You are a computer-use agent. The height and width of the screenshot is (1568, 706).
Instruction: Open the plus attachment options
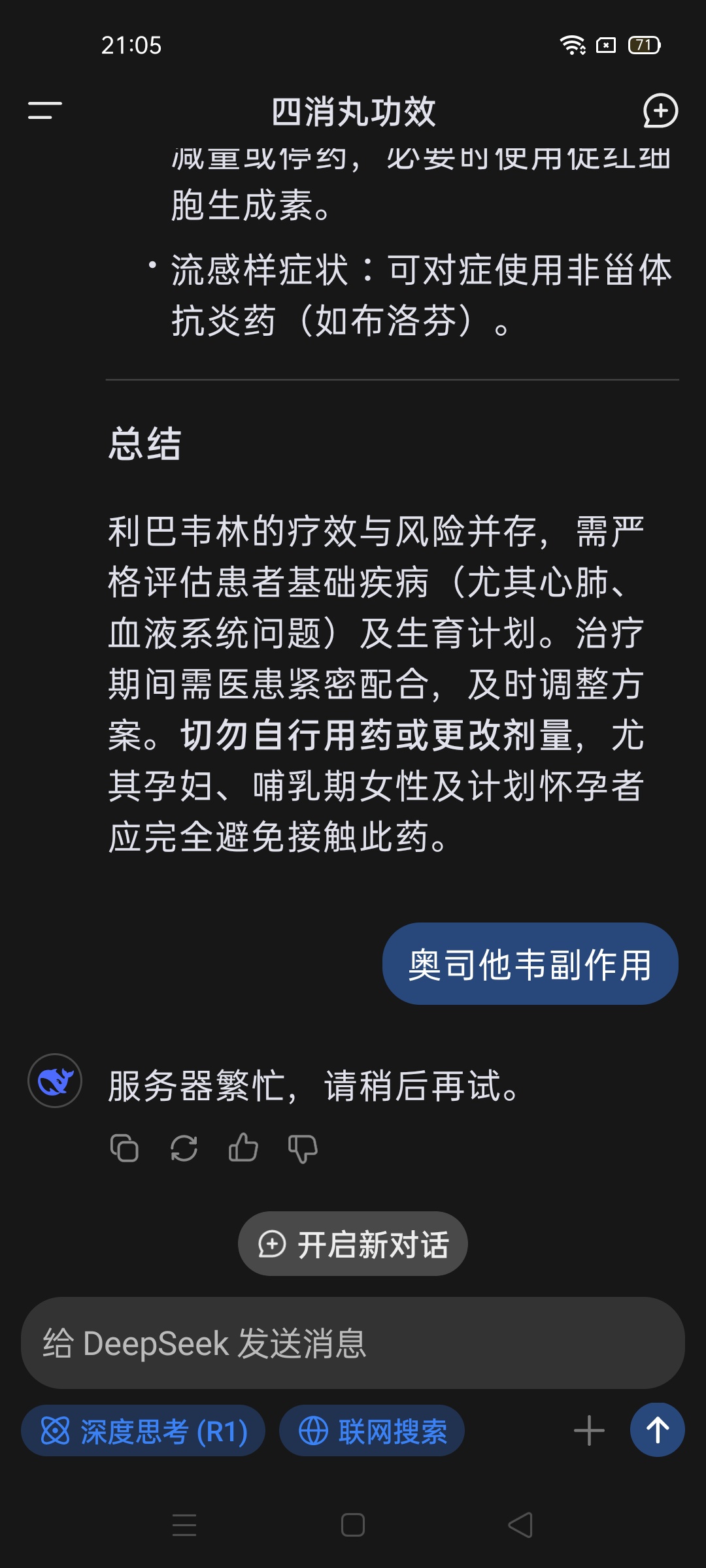tap(589, 1431)
